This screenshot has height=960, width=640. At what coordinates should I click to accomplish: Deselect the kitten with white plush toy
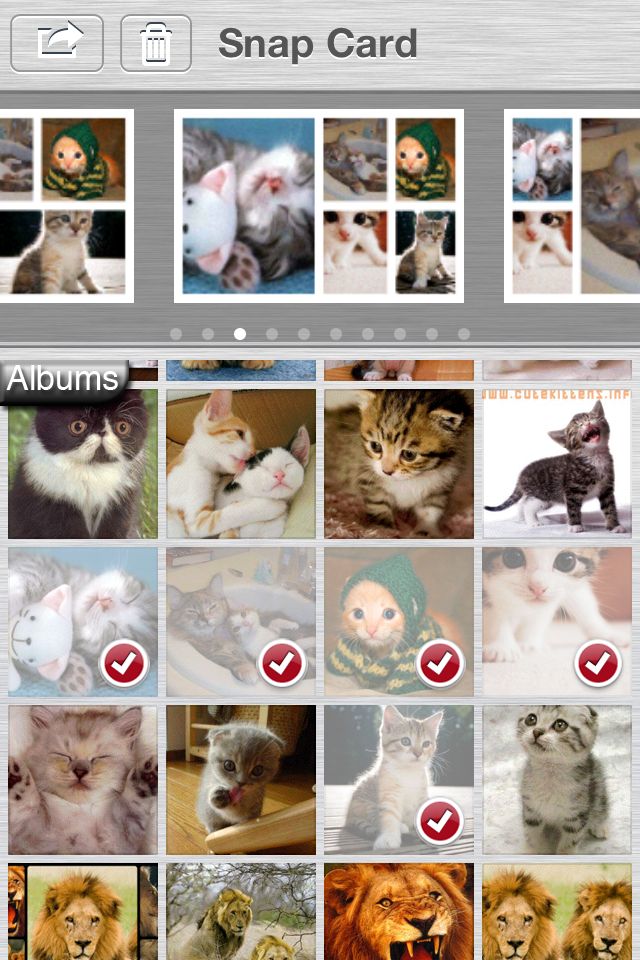click(83, 622)
